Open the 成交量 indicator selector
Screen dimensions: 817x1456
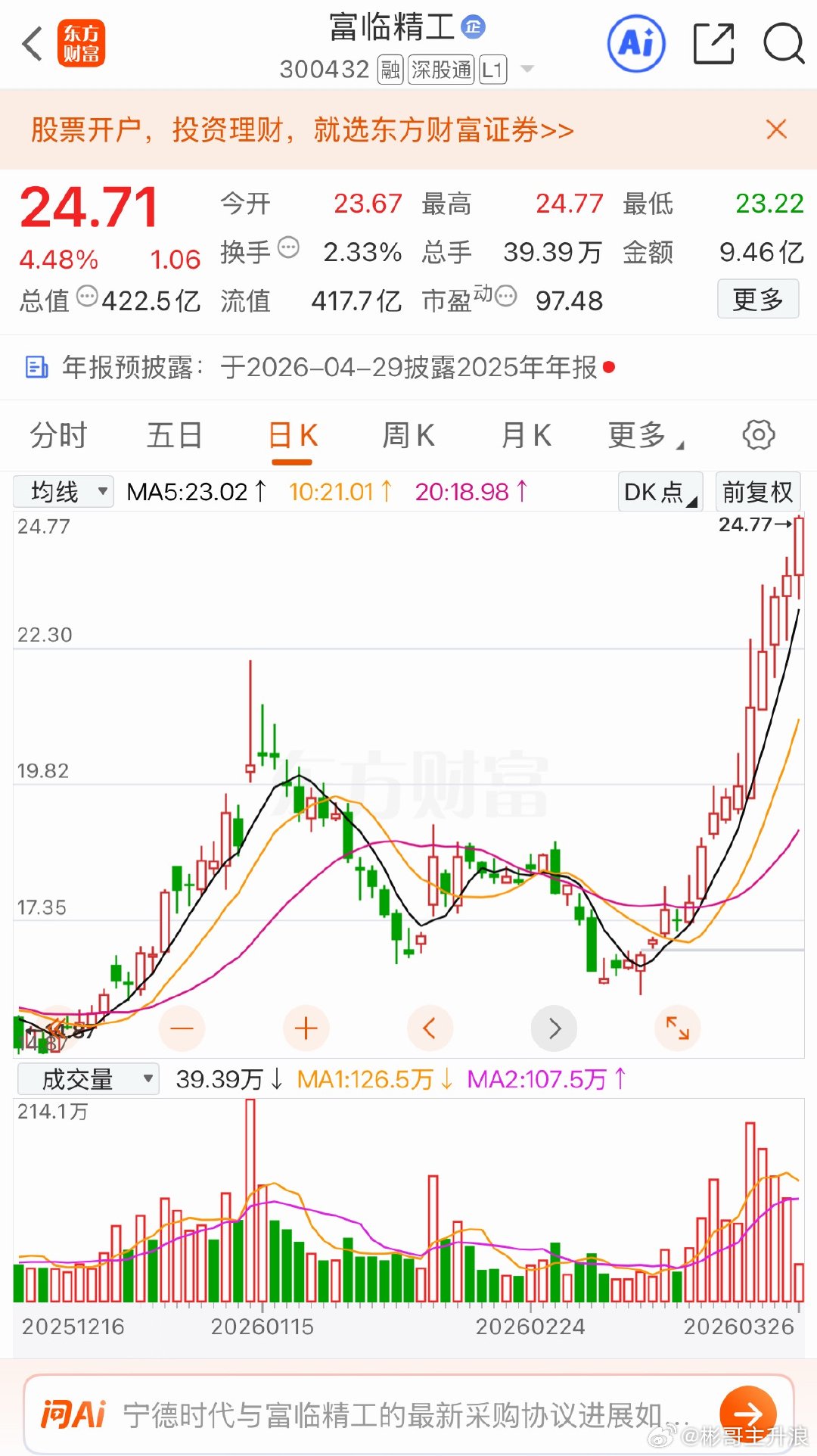(x=87, y=1078)
